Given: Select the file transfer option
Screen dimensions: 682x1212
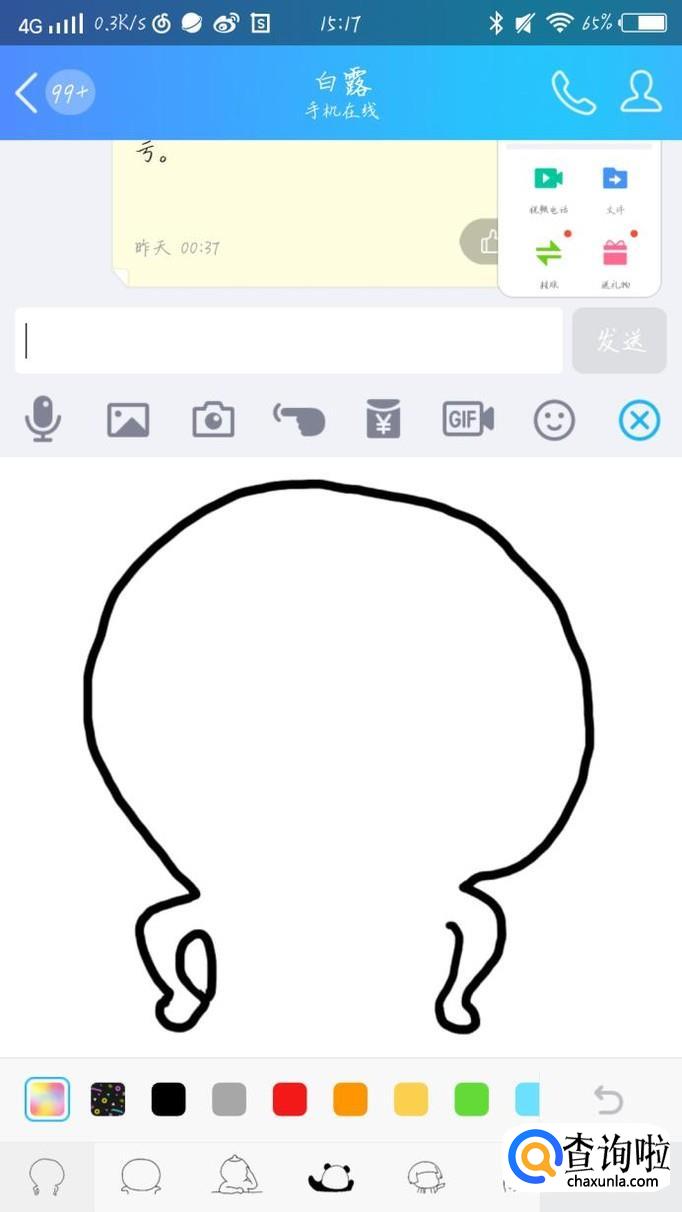Looking at the screenshot, I should [614, 187].
